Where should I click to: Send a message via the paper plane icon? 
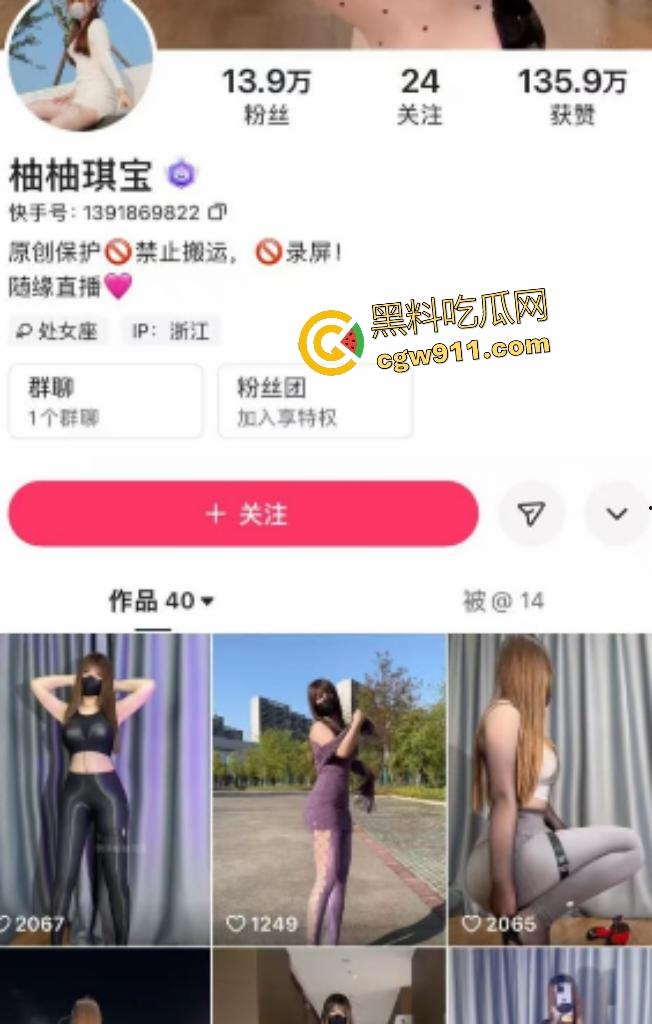point(531,513)
